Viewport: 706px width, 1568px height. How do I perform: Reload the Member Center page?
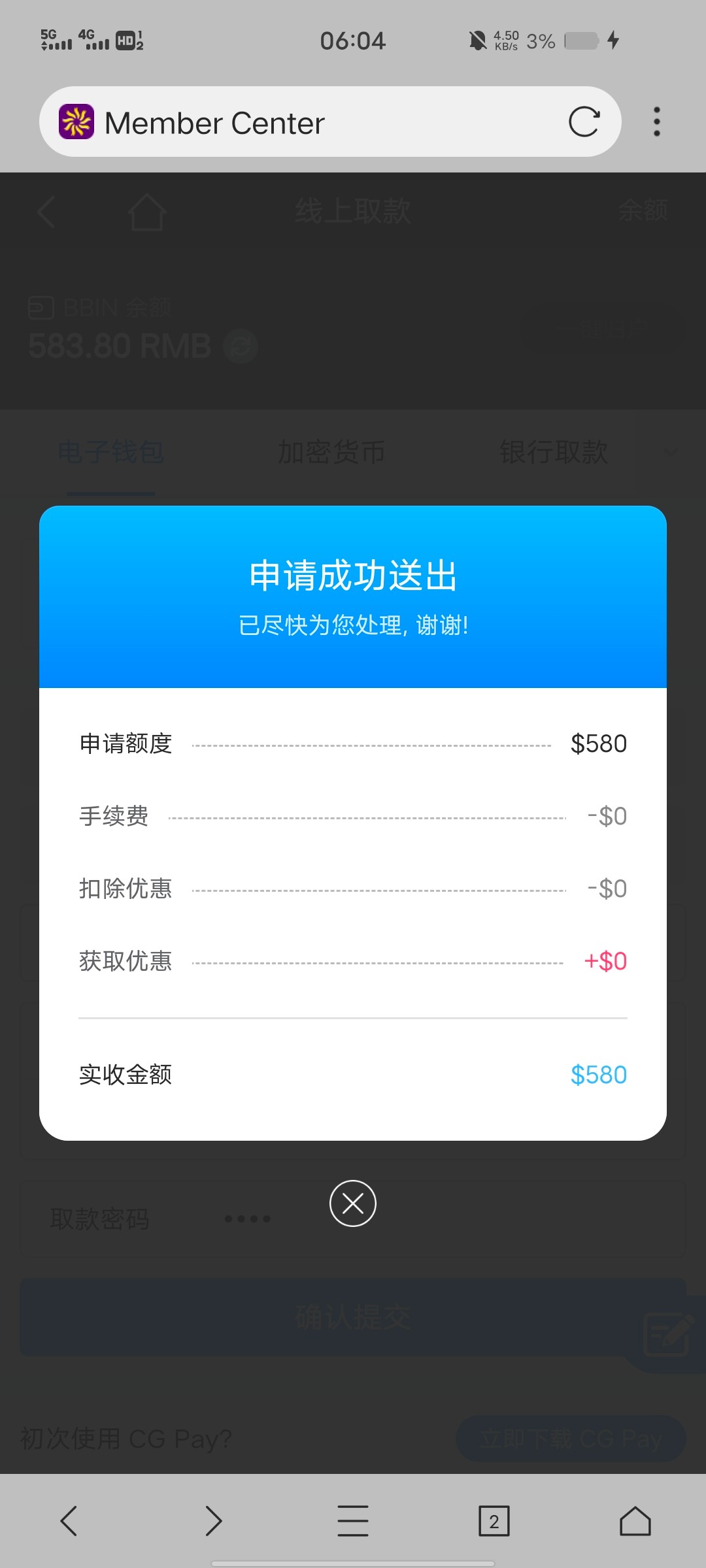584,122
